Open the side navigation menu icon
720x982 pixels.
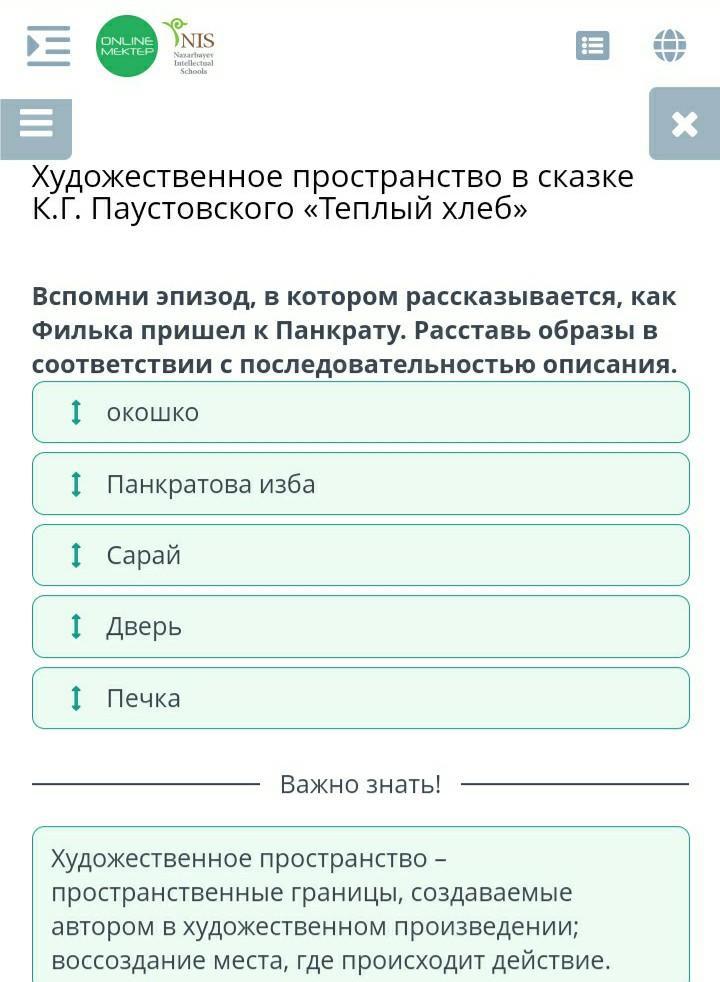click(49, 46)
